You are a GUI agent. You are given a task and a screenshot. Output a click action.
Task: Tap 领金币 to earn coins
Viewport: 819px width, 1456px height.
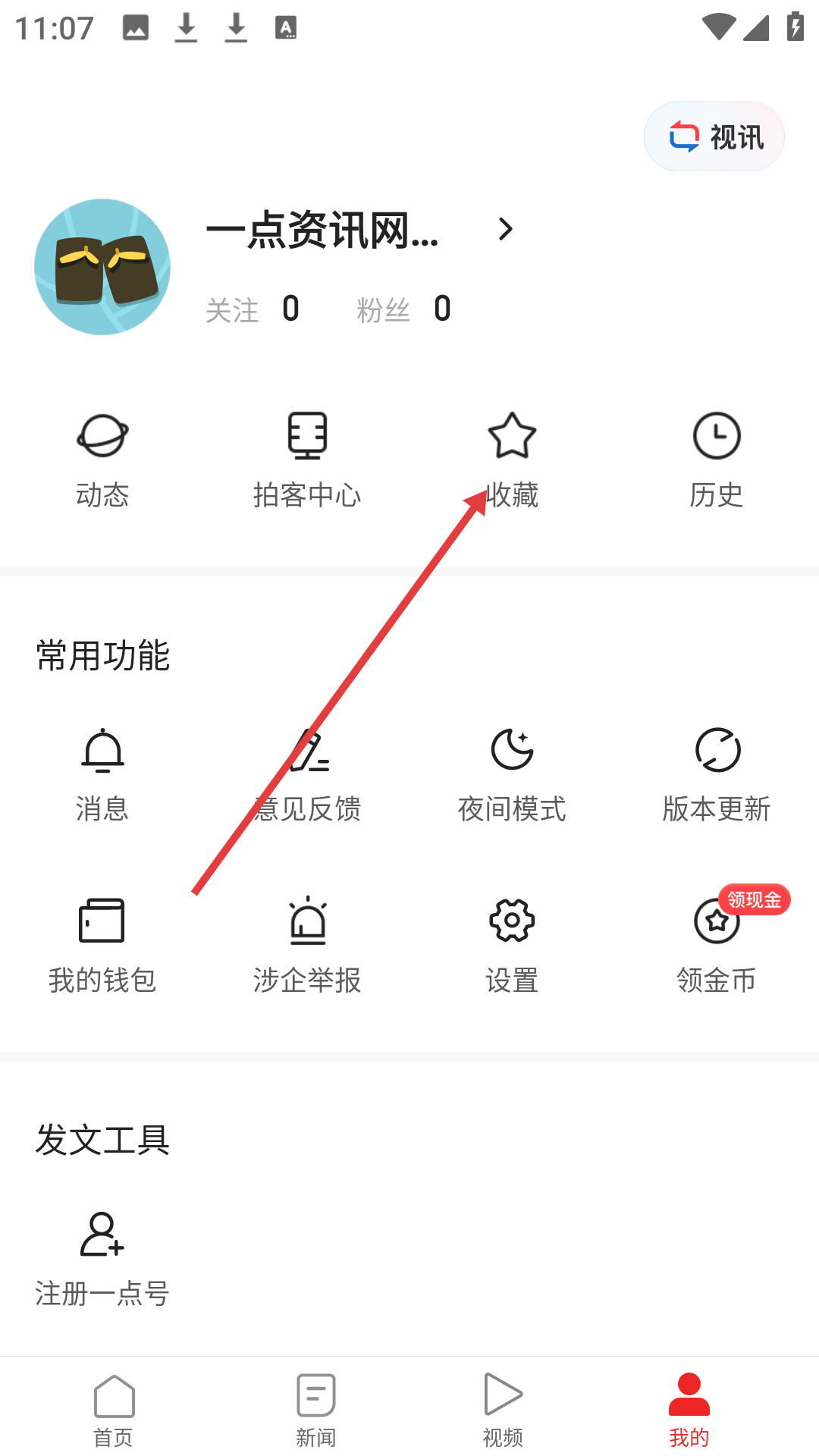point(717,946)
